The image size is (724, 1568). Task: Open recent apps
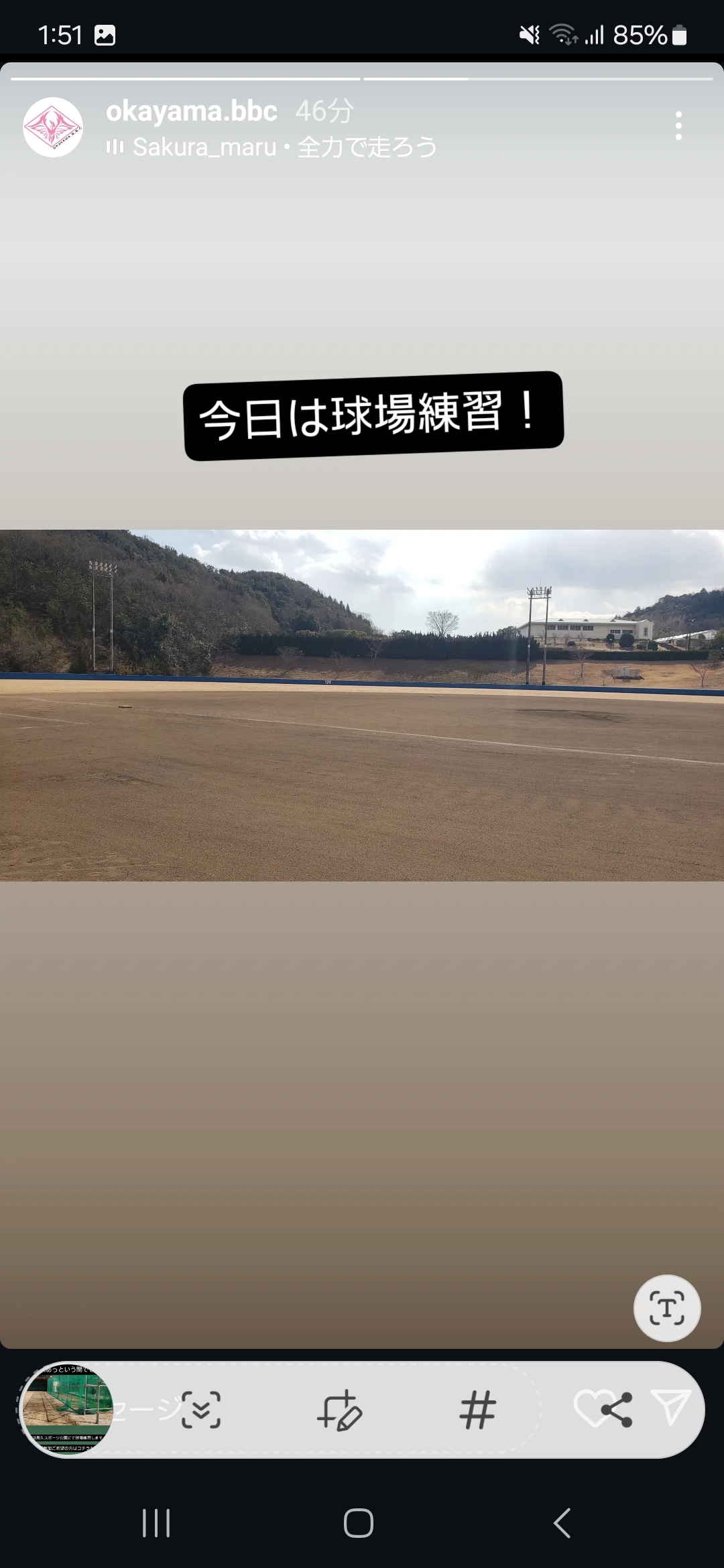[x=156, y=1523]
